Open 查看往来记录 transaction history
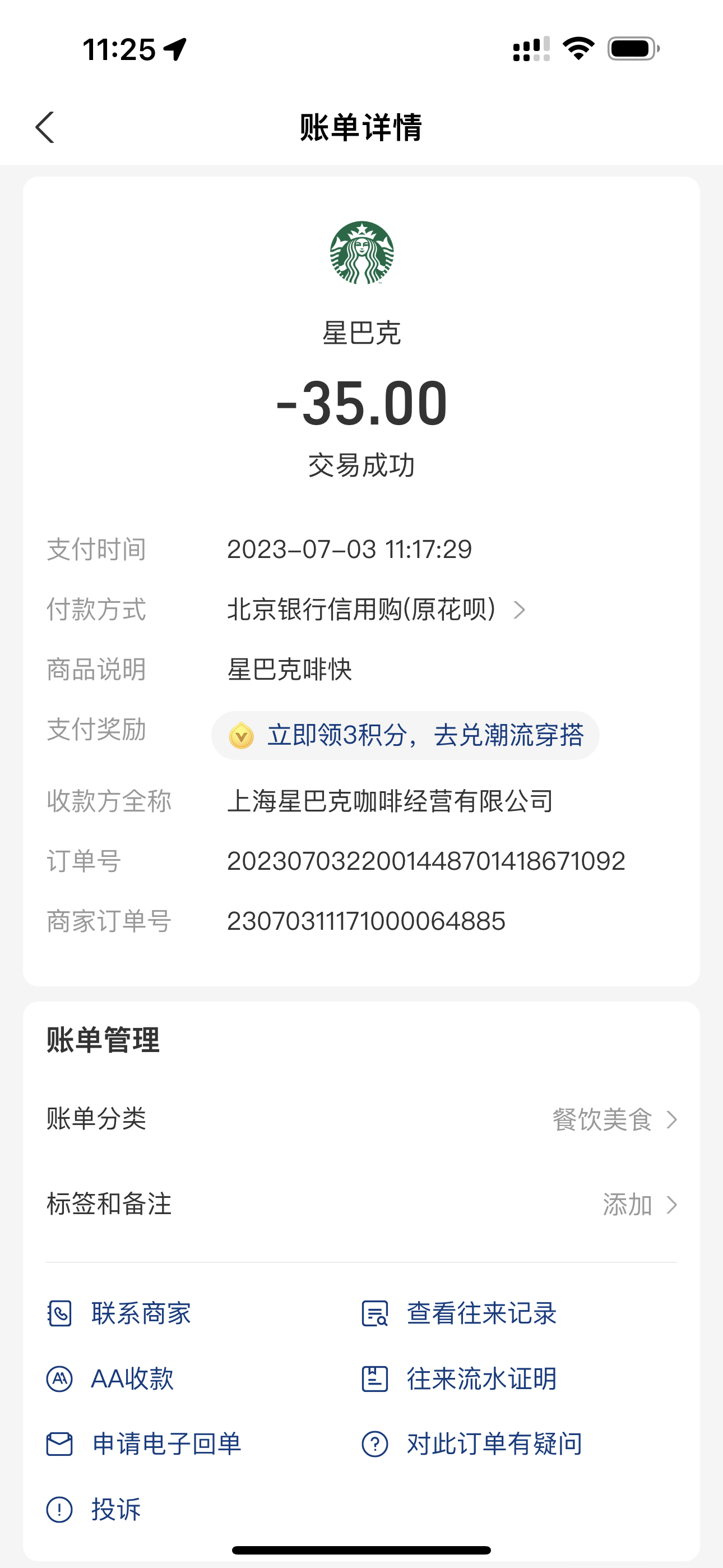Viewport: 723px width, 1568px height. tap(459, 1313)
